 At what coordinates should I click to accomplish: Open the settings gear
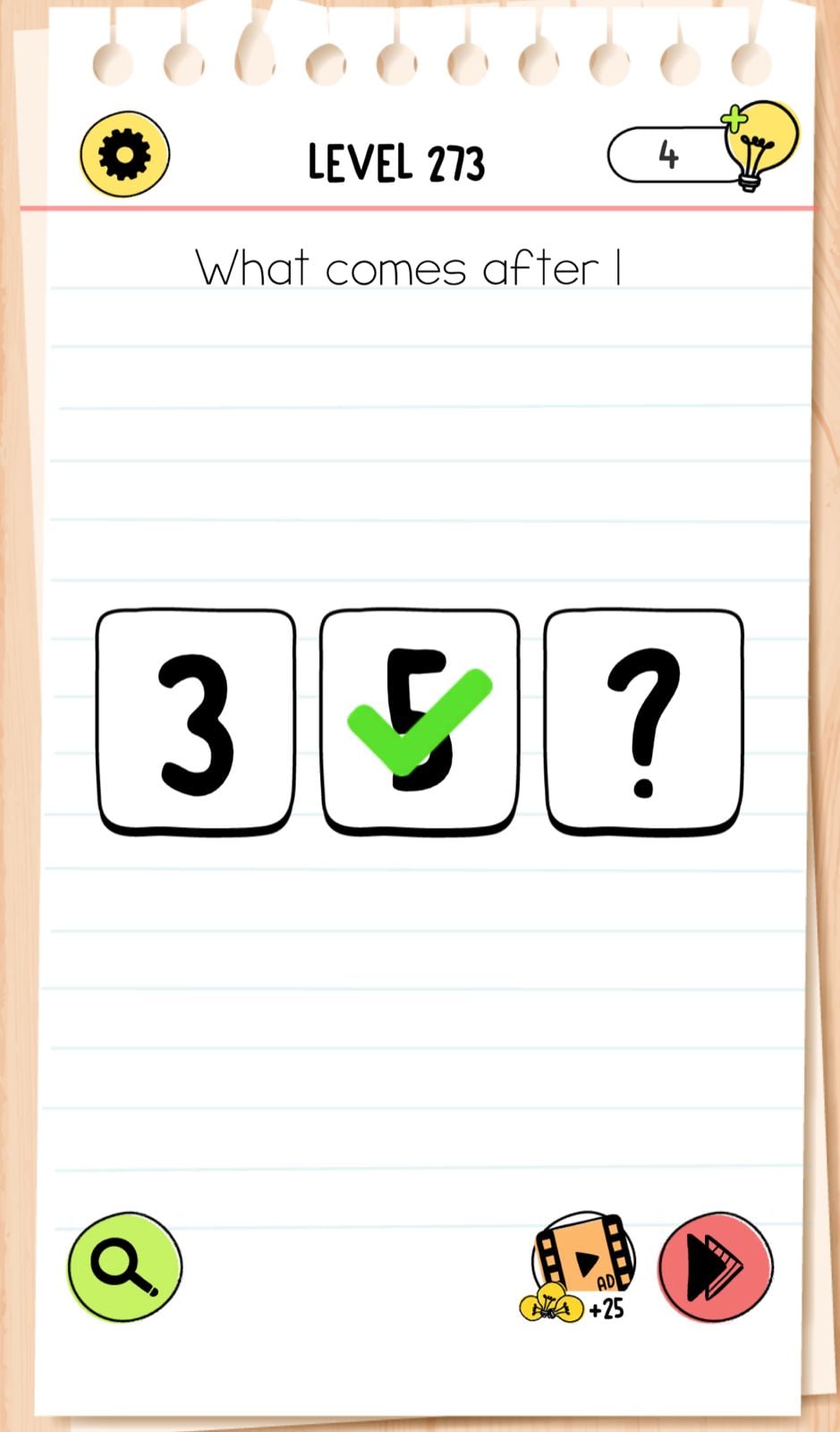coord(124,155)
